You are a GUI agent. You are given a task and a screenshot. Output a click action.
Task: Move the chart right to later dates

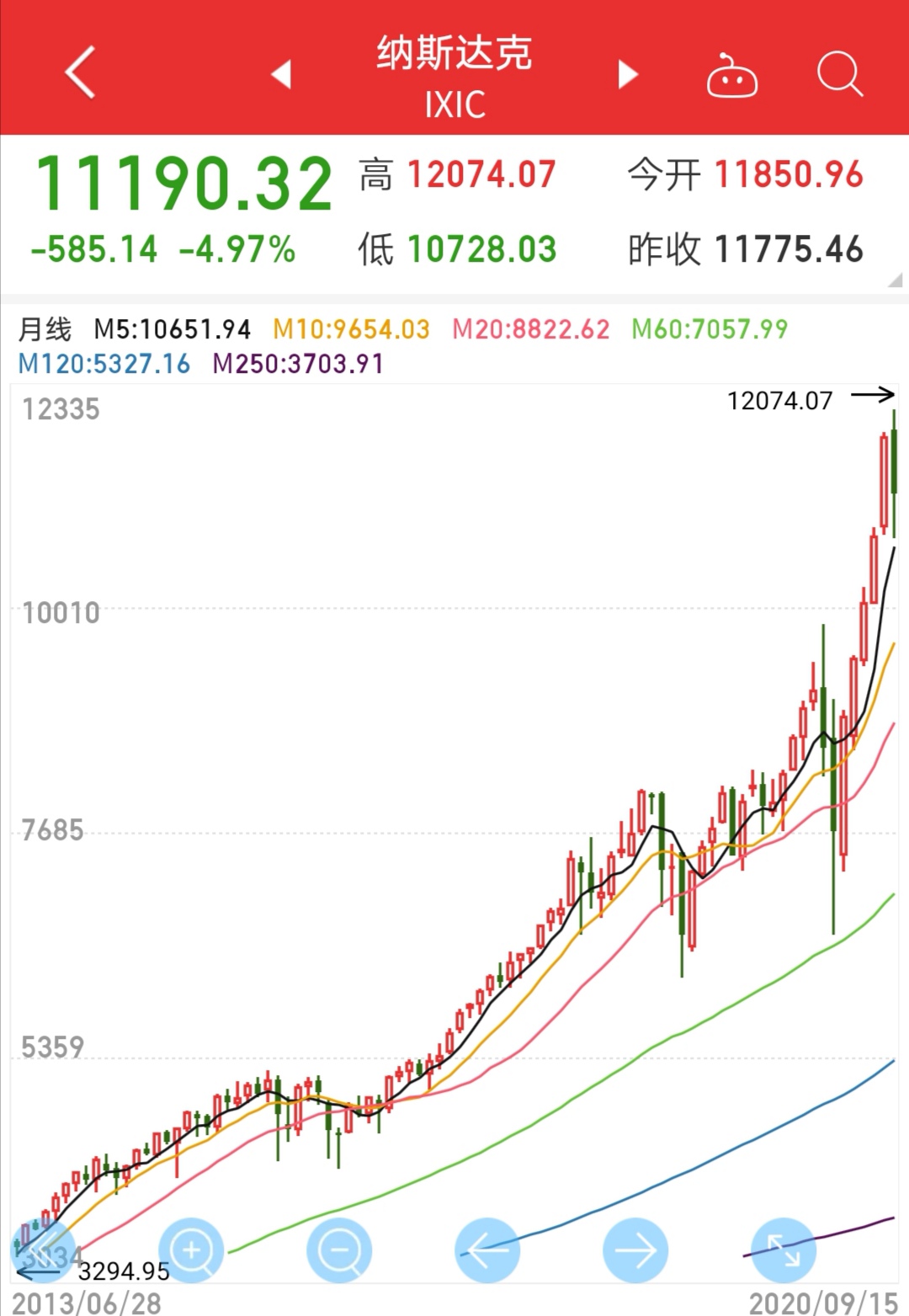click(635, 1250)
